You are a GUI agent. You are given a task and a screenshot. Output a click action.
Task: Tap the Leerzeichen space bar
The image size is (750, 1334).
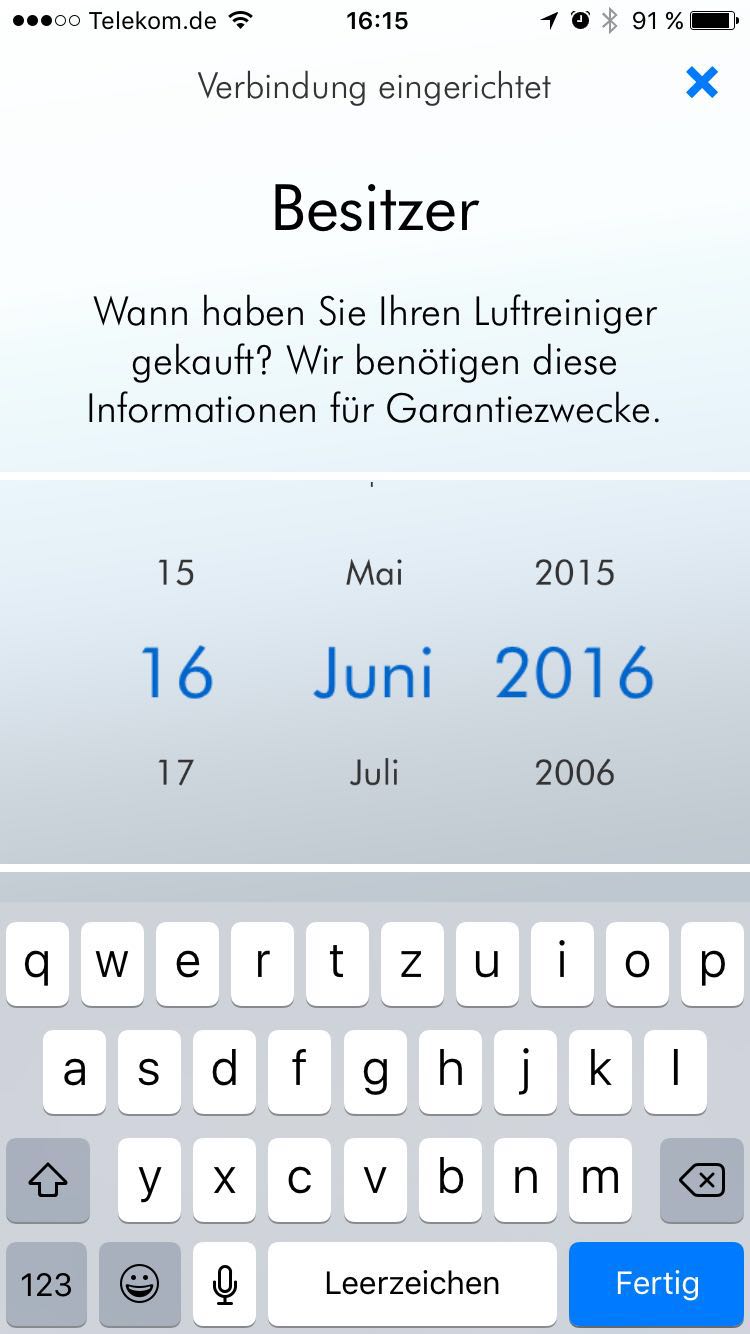412,1283
